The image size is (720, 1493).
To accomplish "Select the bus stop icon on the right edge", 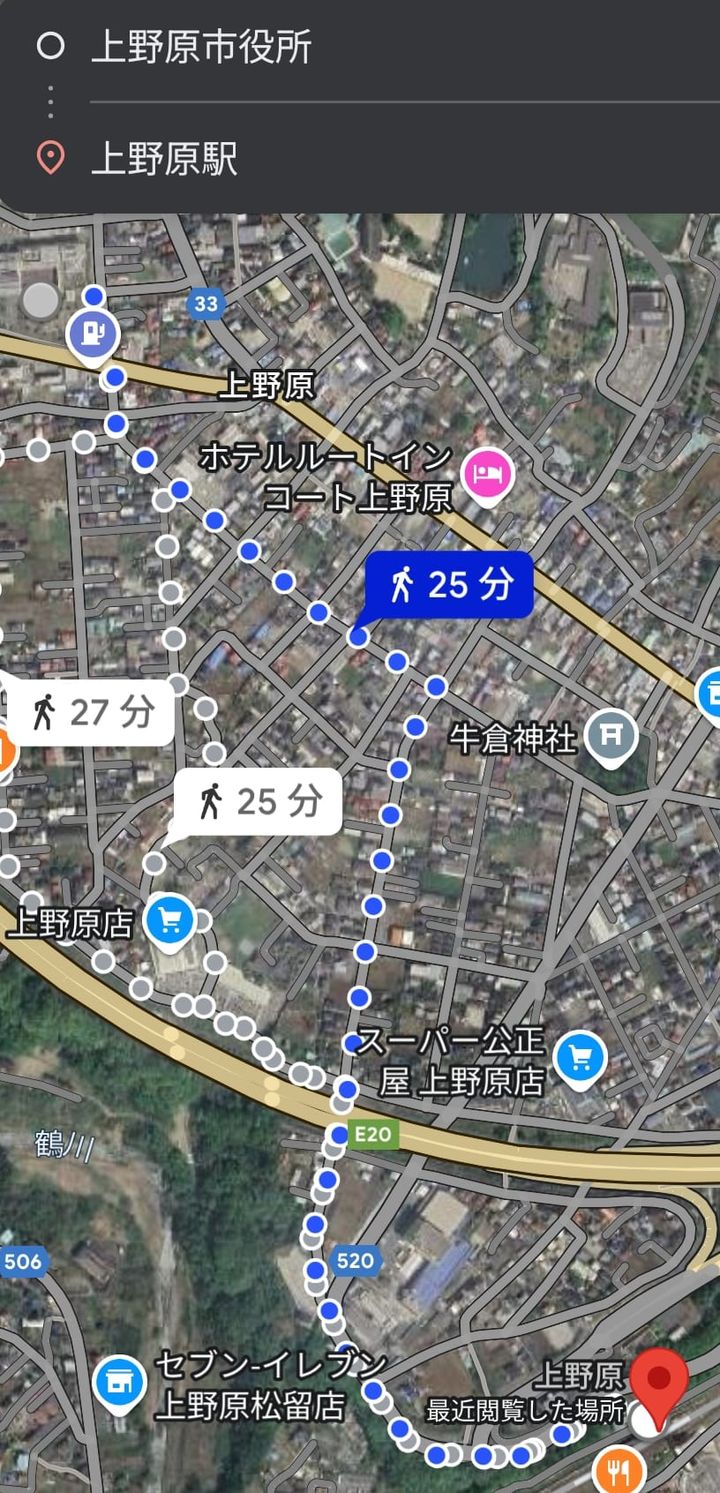I will tap(713, 692).
